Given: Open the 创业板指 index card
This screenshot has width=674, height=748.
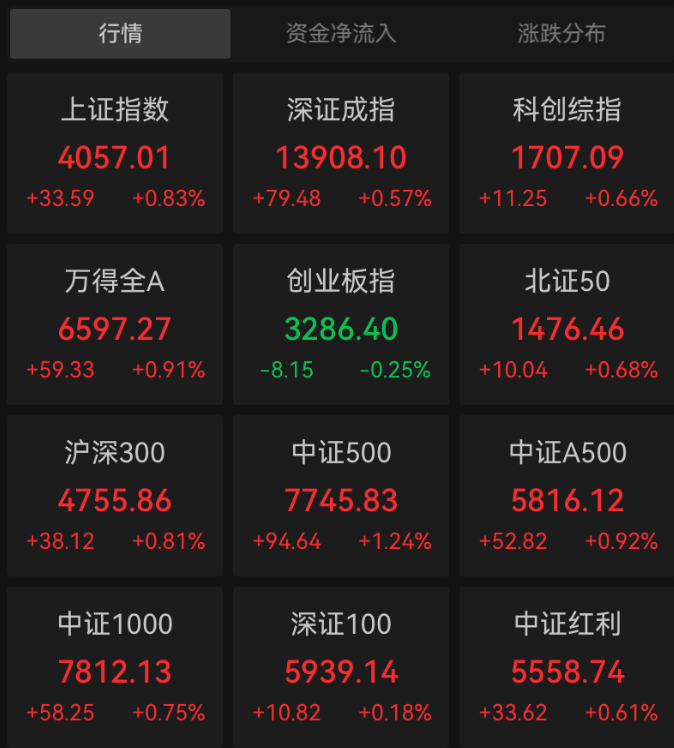Looking at the screenshot, I should 341,325.
